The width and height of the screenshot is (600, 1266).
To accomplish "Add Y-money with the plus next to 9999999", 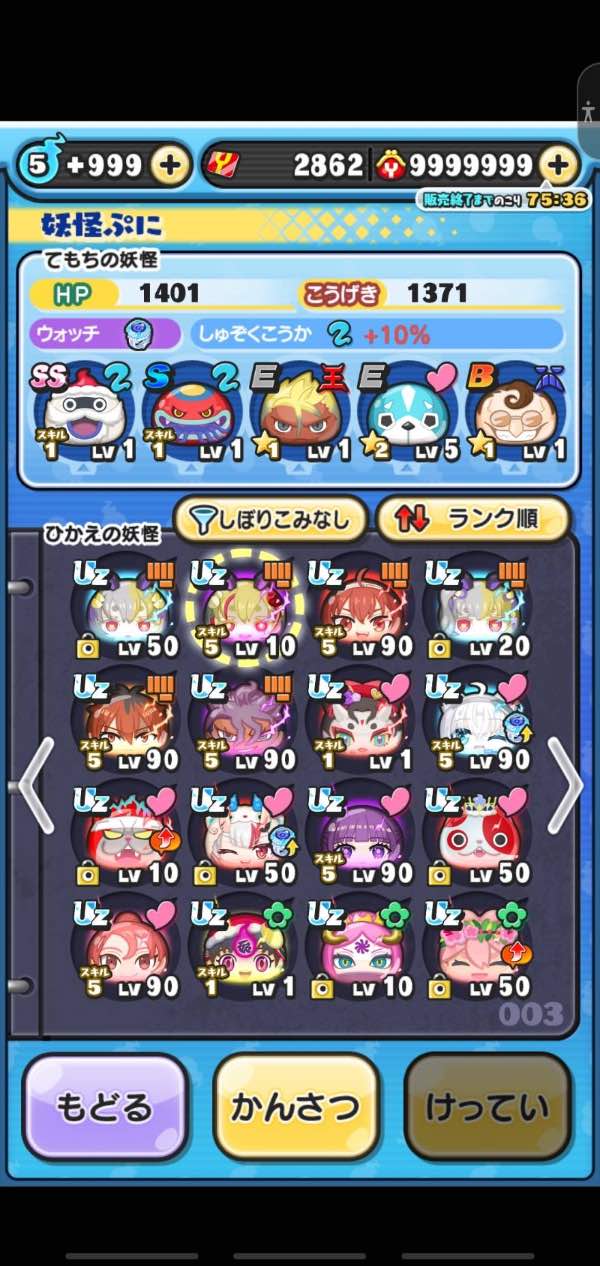I will pyautogui.click(x=559, y=166).
